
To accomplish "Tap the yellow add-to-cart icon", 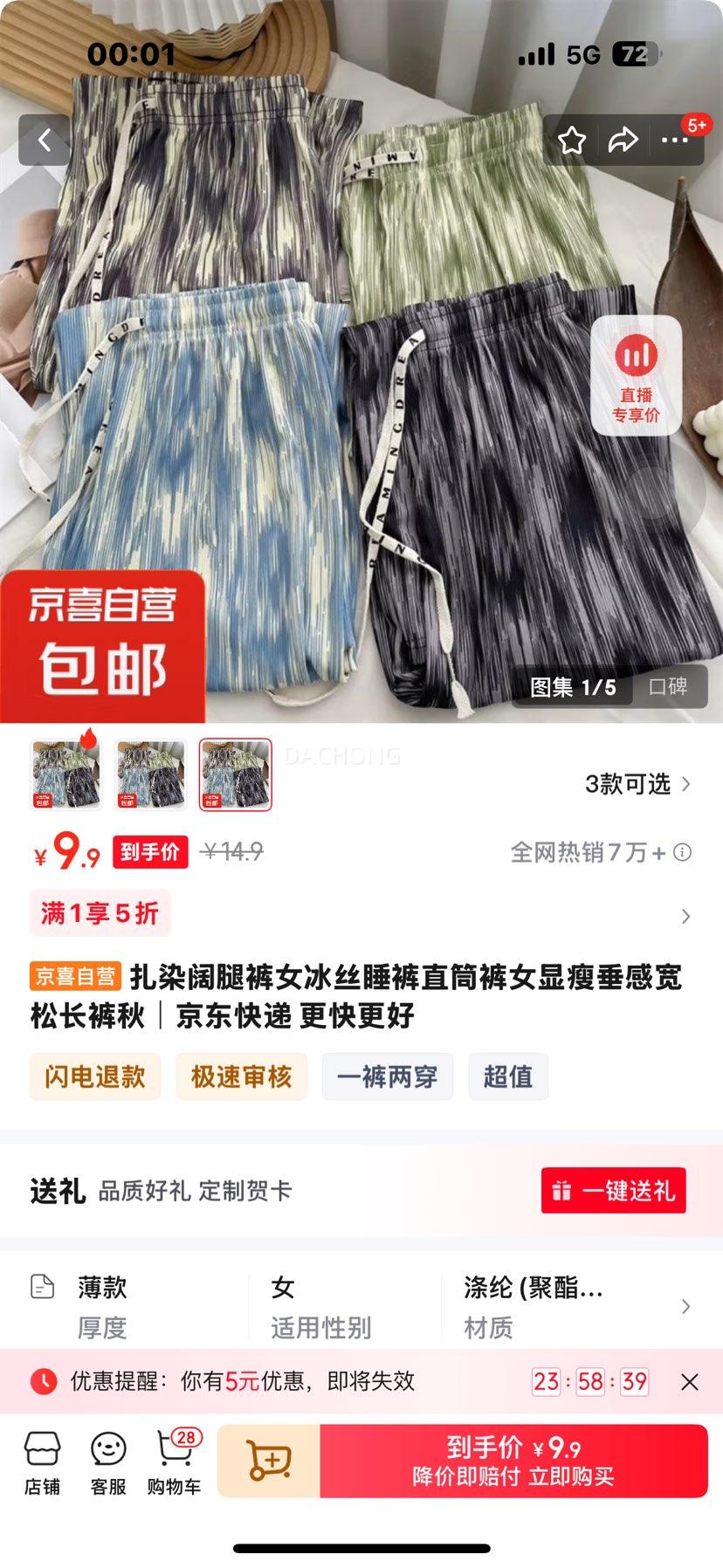I will pos(266,1461).
